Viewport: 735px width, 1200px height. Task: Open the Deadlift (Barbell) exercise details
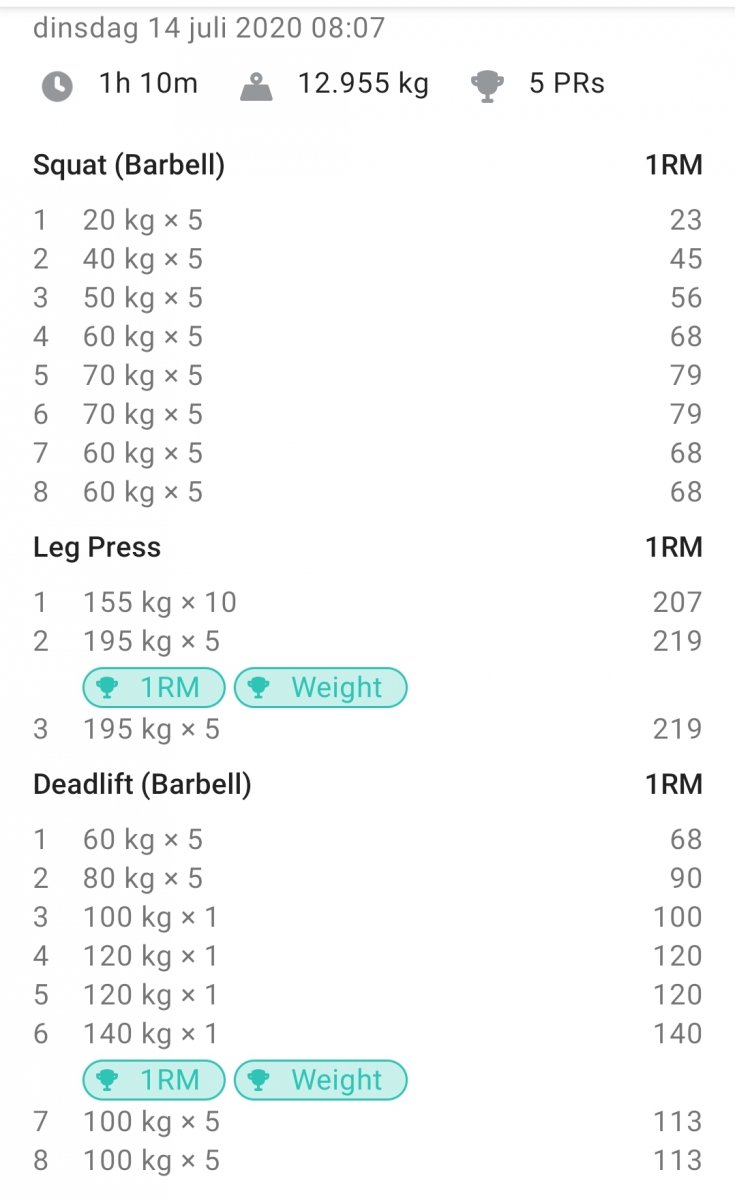point(142,784)
